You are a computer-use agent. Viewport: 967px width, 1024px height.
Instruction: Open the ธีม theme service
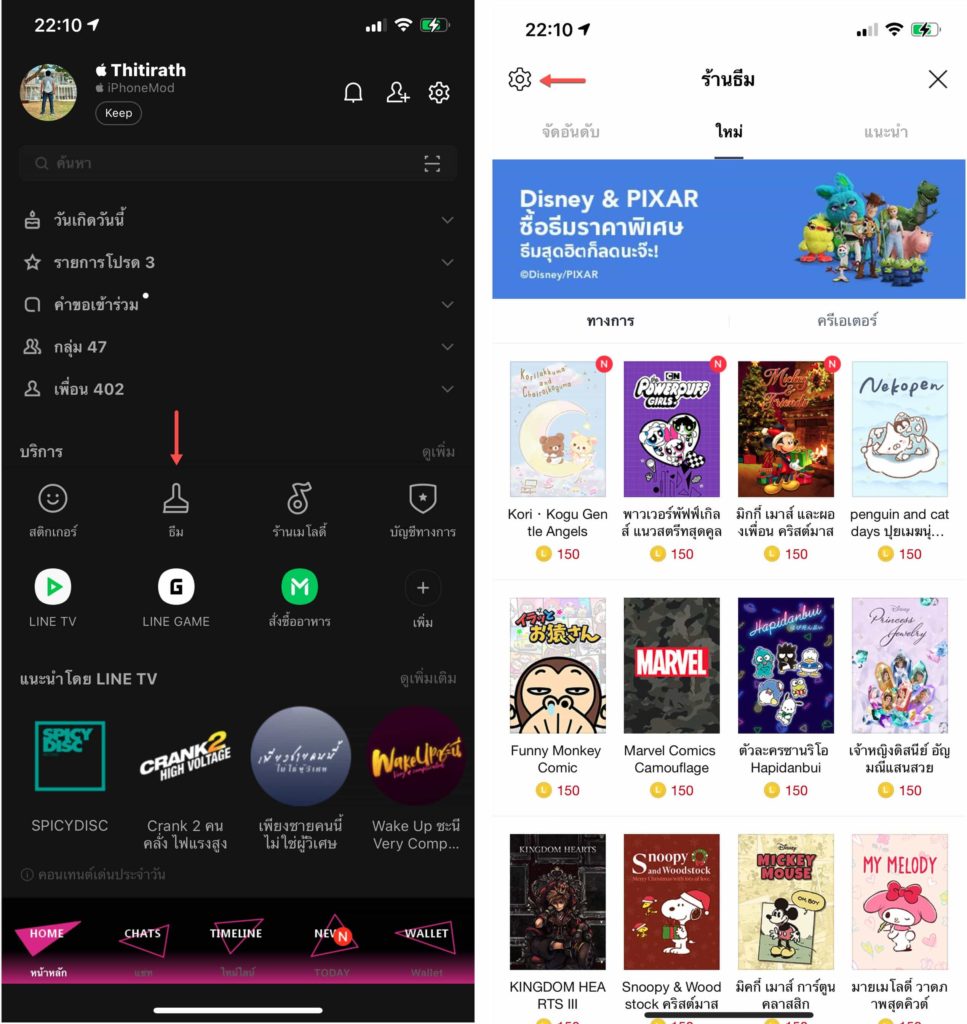[x=176, y=508]
